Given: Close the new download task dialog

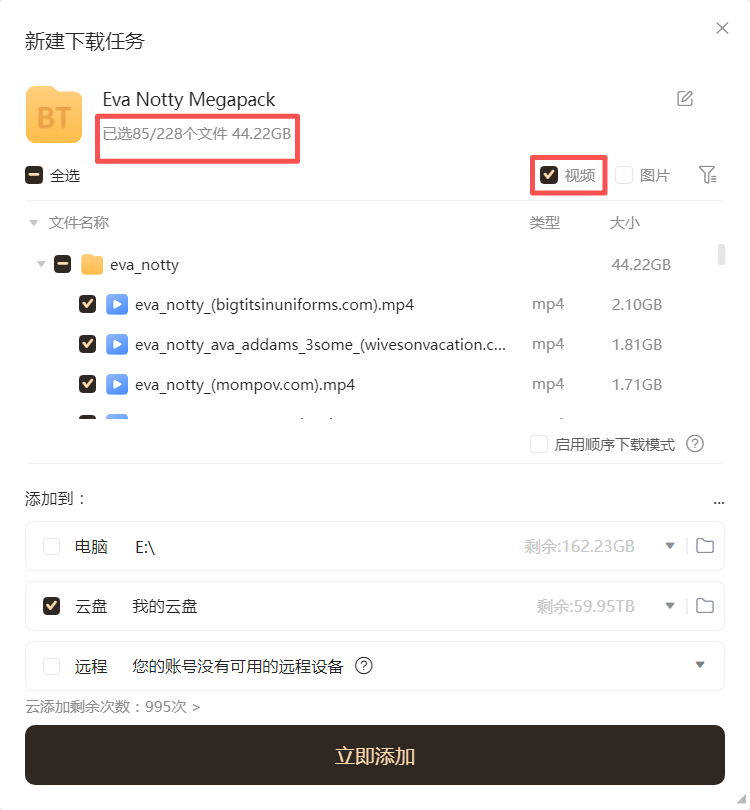Looking at the screenshot, I should (x=722, y=28).
